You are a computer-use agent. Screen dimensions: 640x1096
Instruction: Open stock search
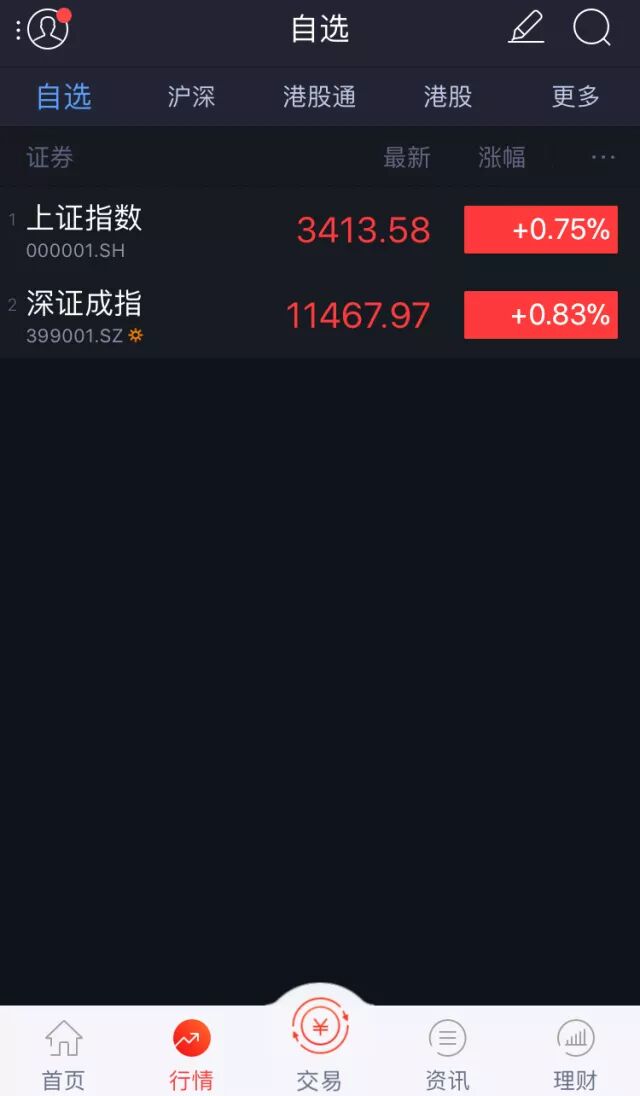tap(591, 28)
